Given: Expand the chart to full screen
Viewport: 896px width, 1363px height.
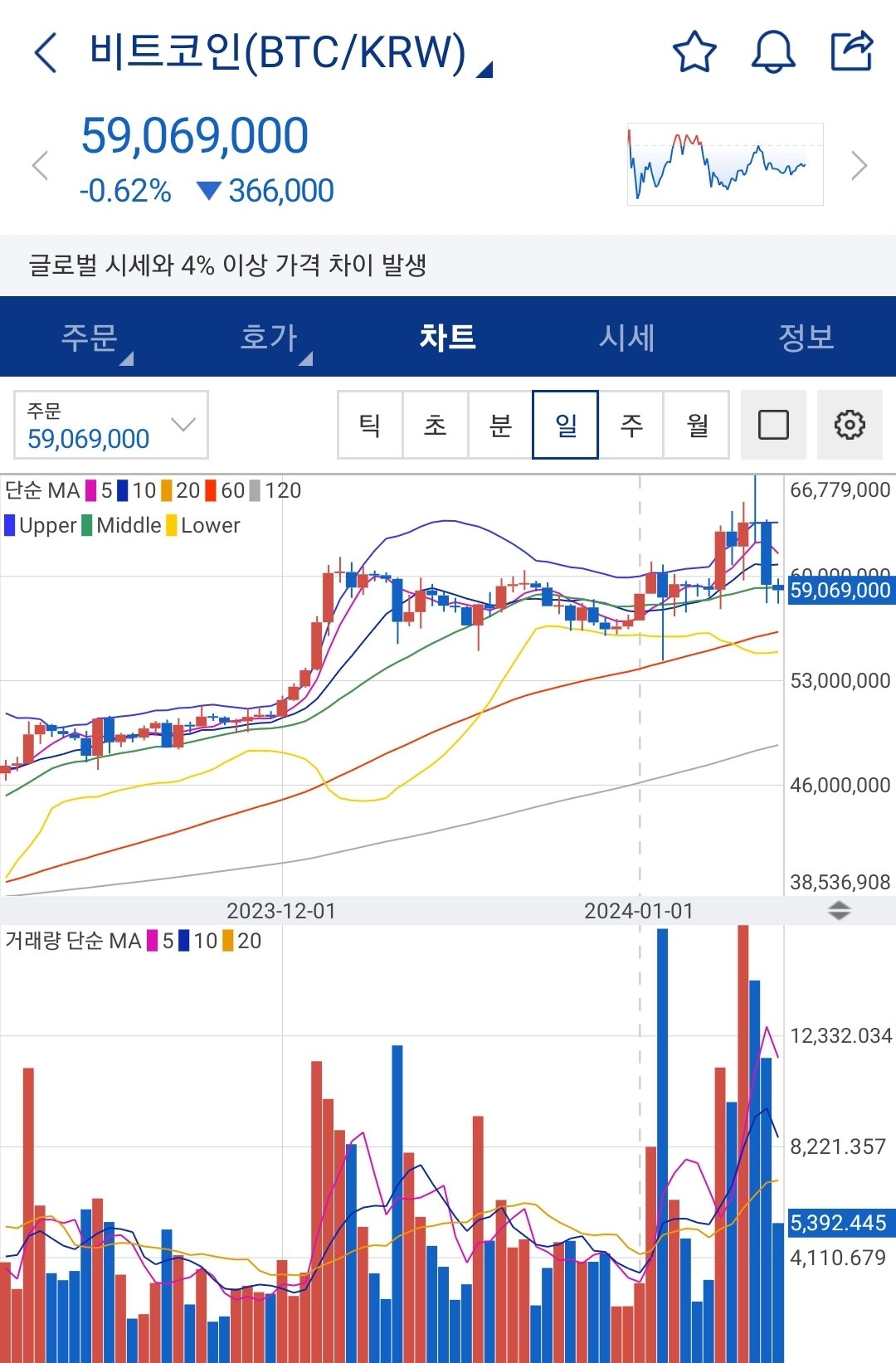Looking at the screenshot, I should point(773,425).
